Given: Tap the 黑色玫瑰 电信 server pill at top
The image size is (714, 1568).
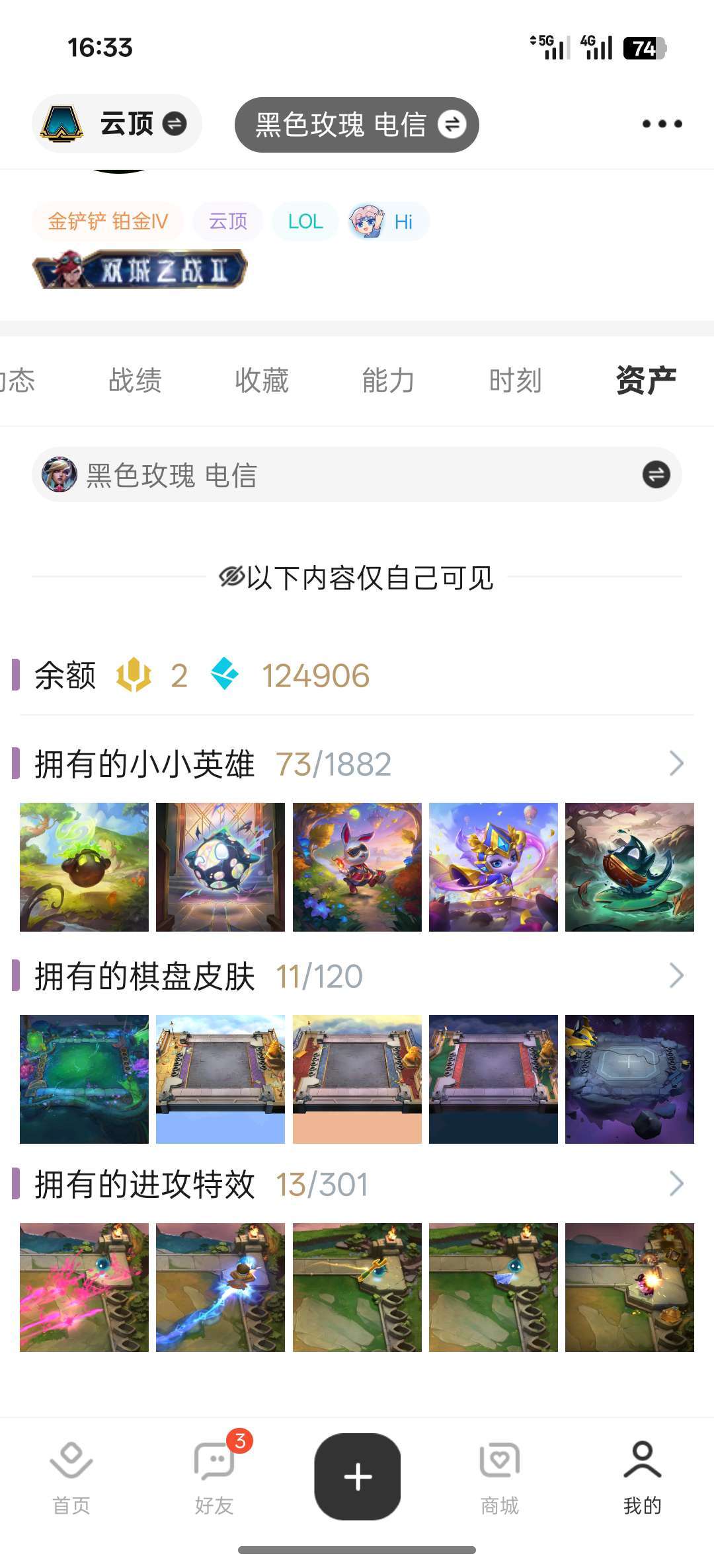Looking at the screenshot, I should (357, 124).
